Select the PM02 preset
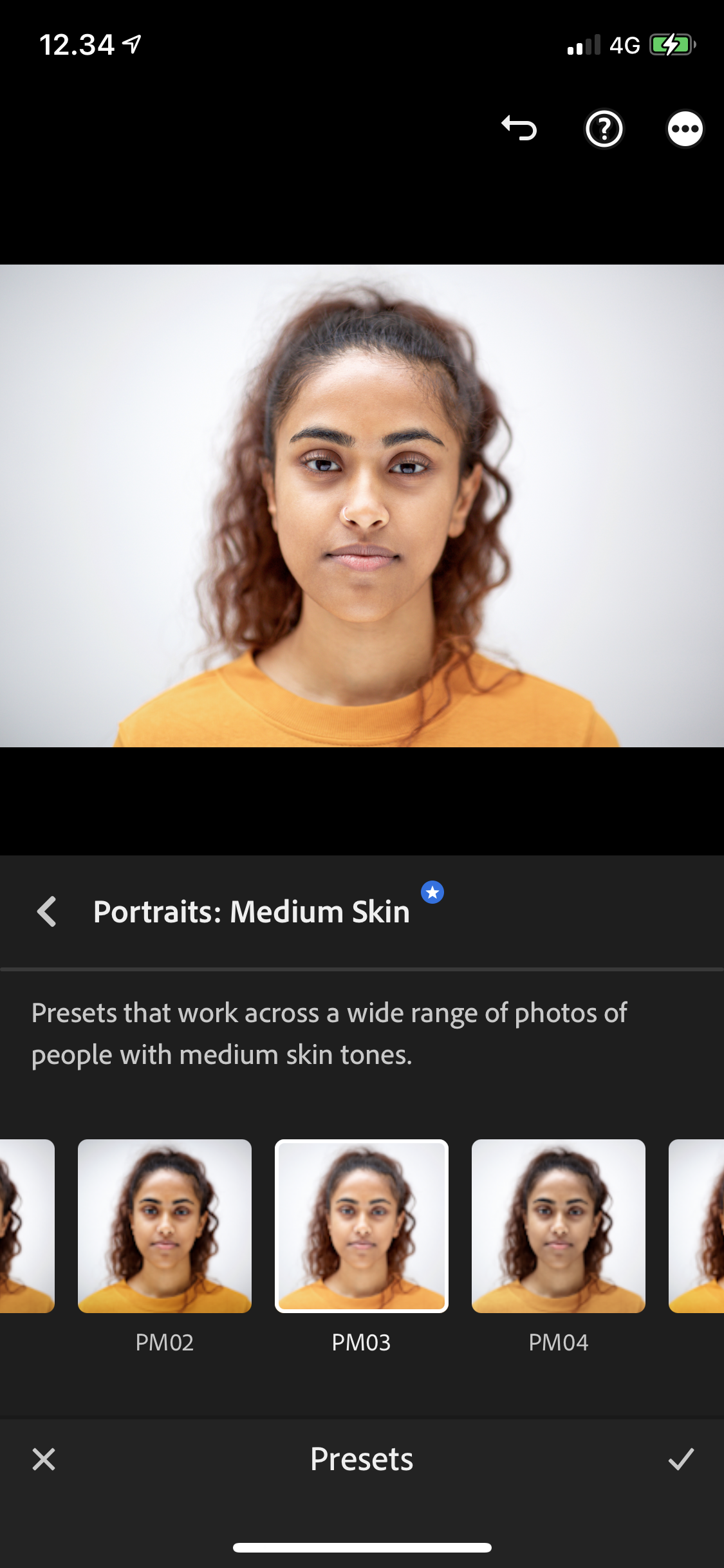 (x=165, y=1226)
